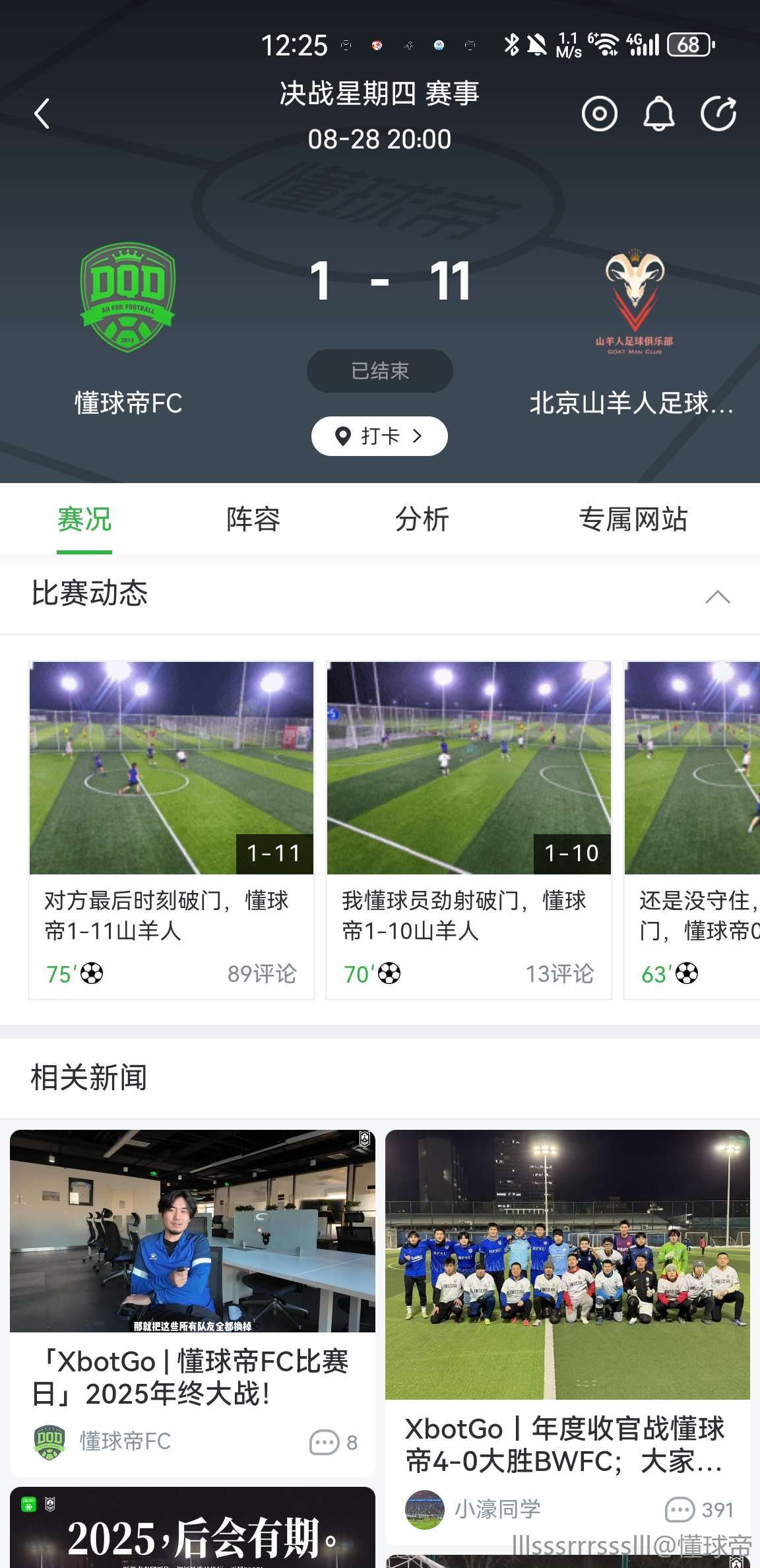Switch to the 分析 tab
Image resolution: width=760 pixels, height=1568 pixels.
click(x=422, y=519)
